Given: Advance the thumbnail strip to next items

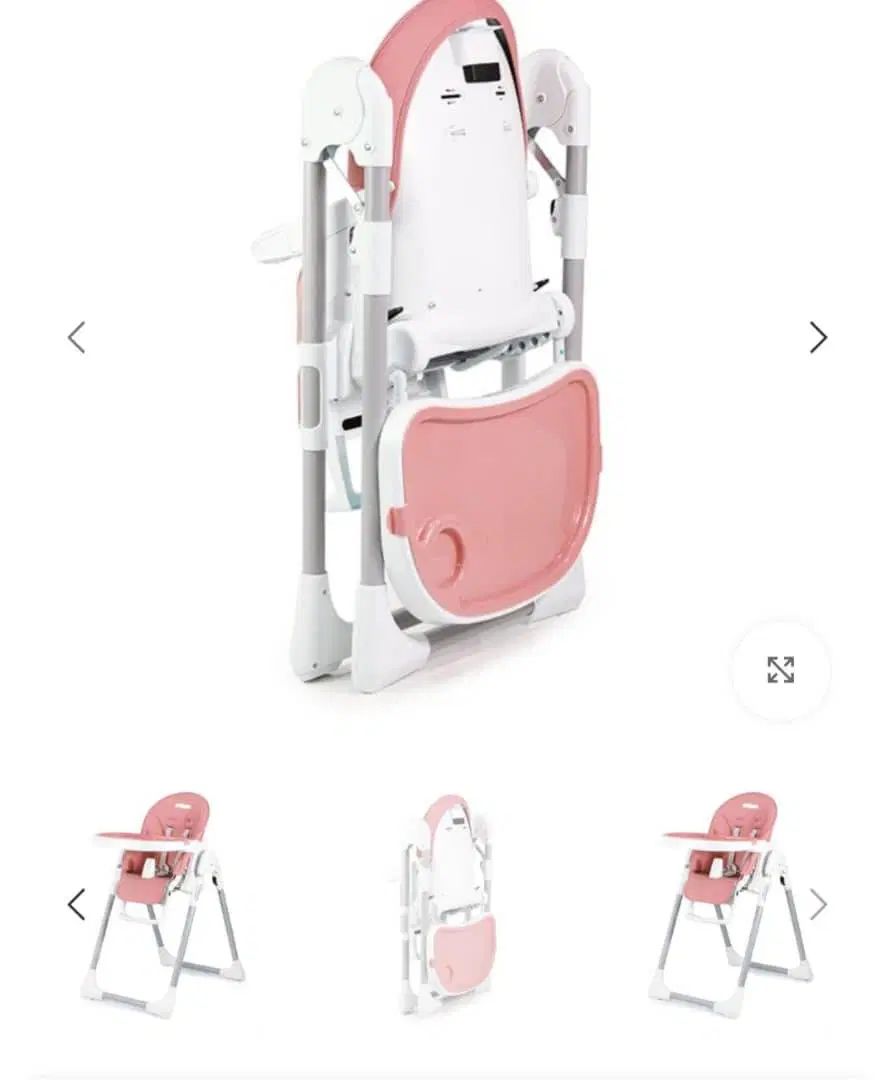Looking at the screenshot, I should 818,905.
